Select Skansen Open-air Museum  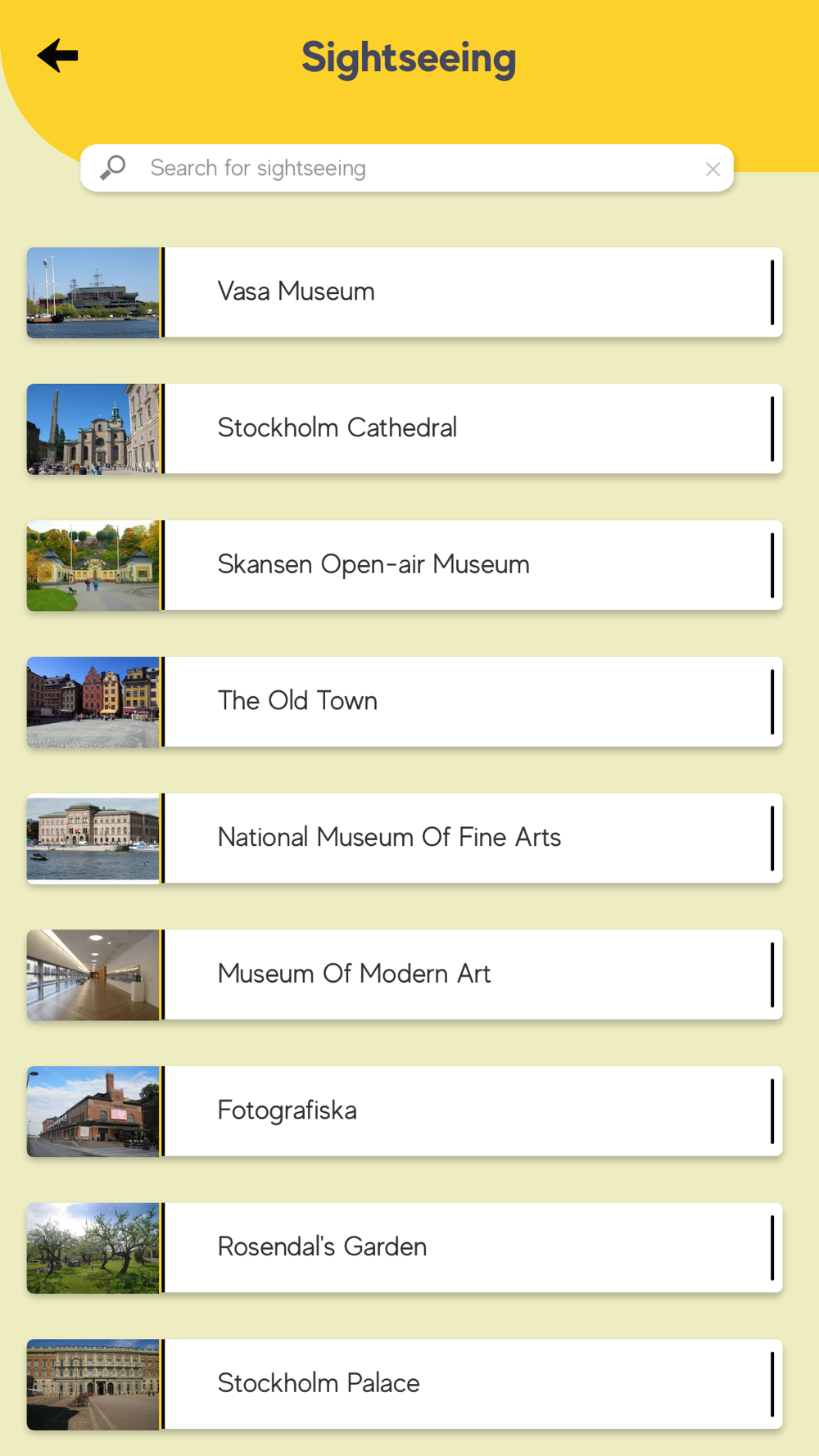coord(405,565)
